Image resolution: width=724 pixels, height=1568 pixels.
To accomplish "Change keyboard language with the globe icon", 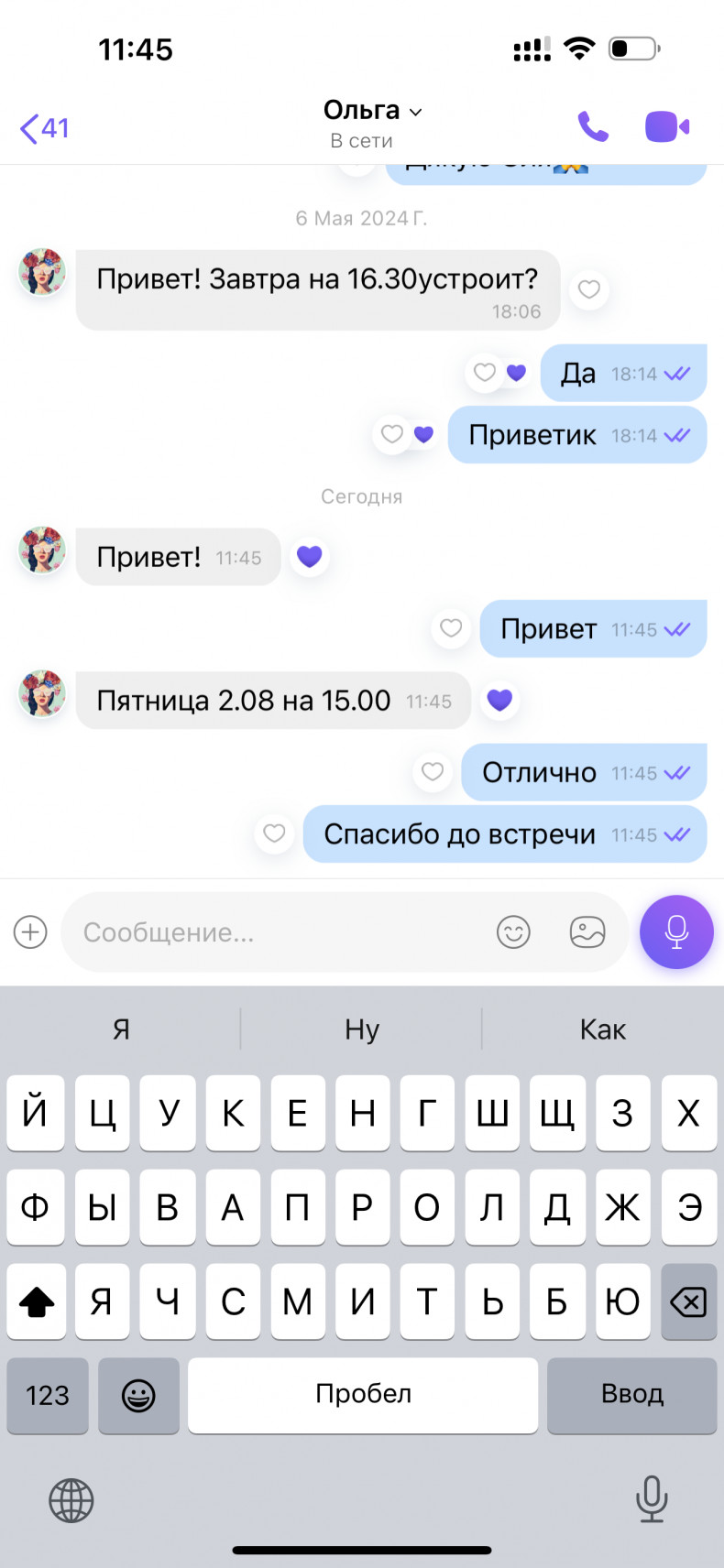I will (71, 1500).
